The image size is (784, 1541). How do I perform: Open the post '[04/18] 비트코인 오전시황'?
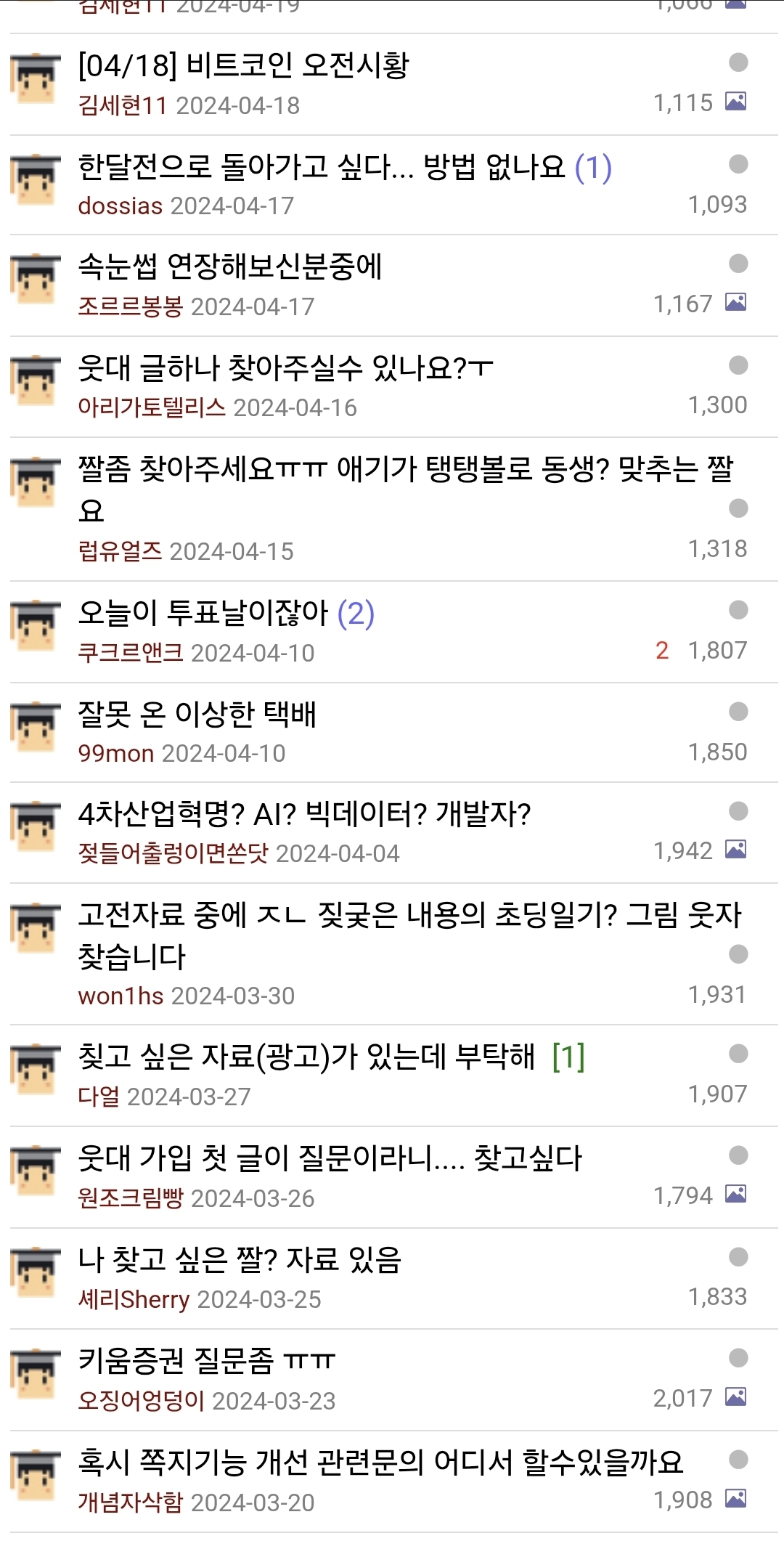pyautogui.click(x=244, y=66)
